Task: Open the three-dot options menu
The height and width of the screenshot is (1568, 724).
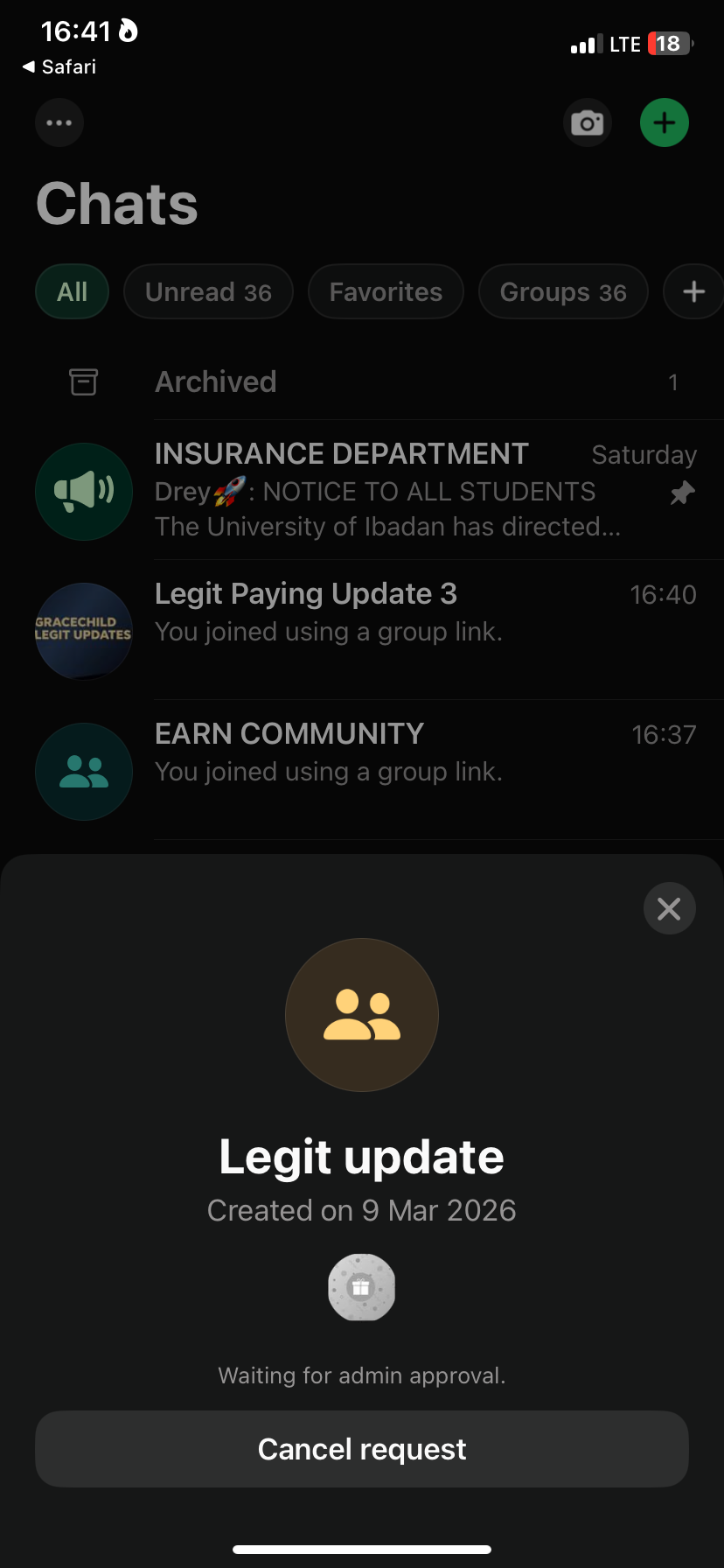Action: pyautogui.click(x=59, y=122)
